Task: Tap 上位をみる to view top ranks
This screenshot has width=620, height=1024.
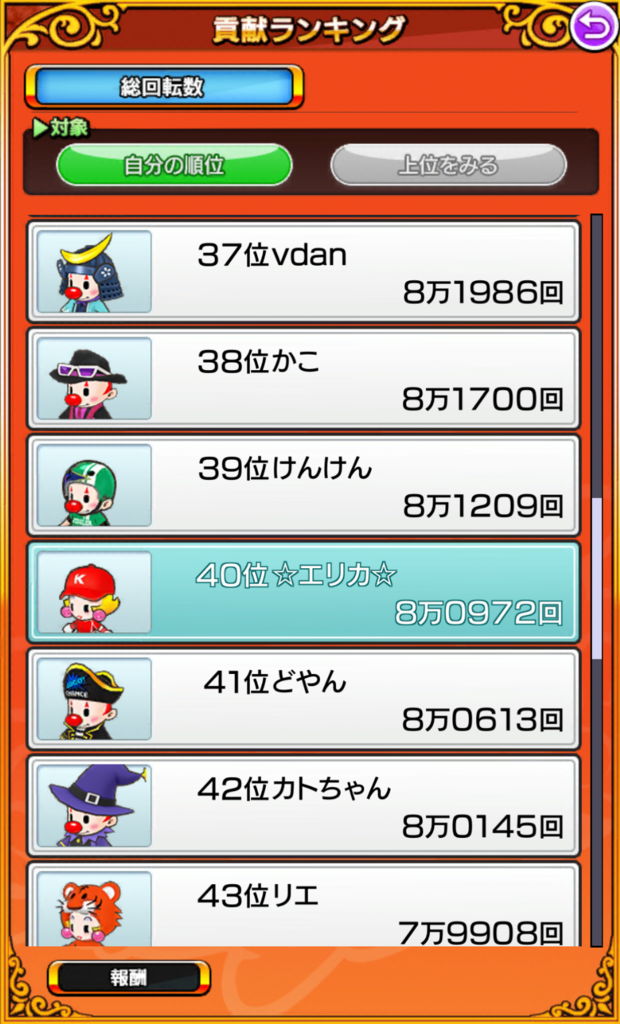Action: pos(448,165)
